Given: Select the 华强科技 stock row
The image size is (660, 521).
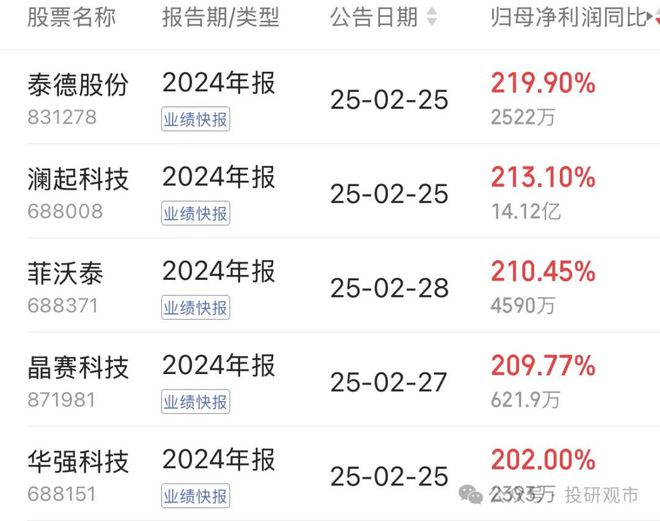Looking at the screenshot, I should click(78, 462).
